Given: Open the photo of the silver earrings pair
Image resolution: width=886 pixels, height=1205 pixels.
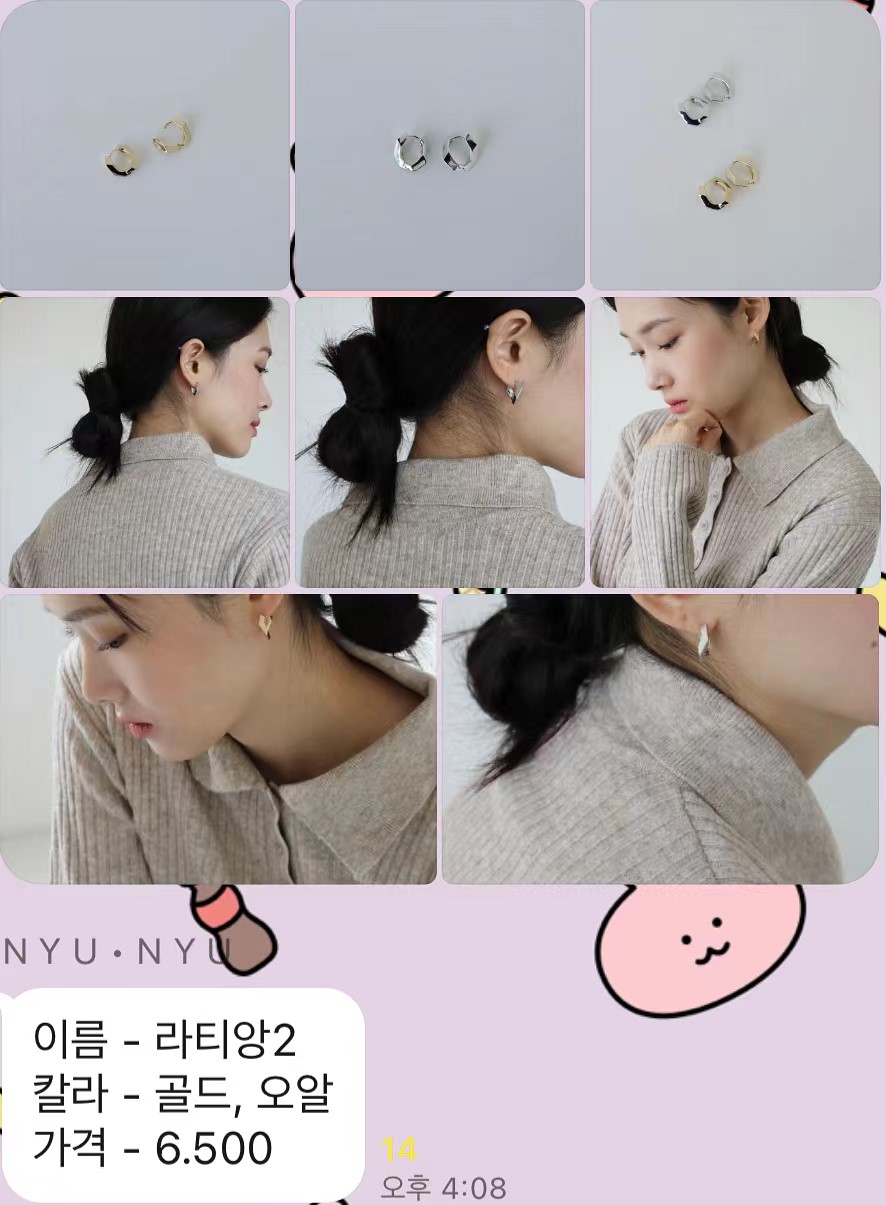Looking at the screenshot, I should click(x=440, y=146).
